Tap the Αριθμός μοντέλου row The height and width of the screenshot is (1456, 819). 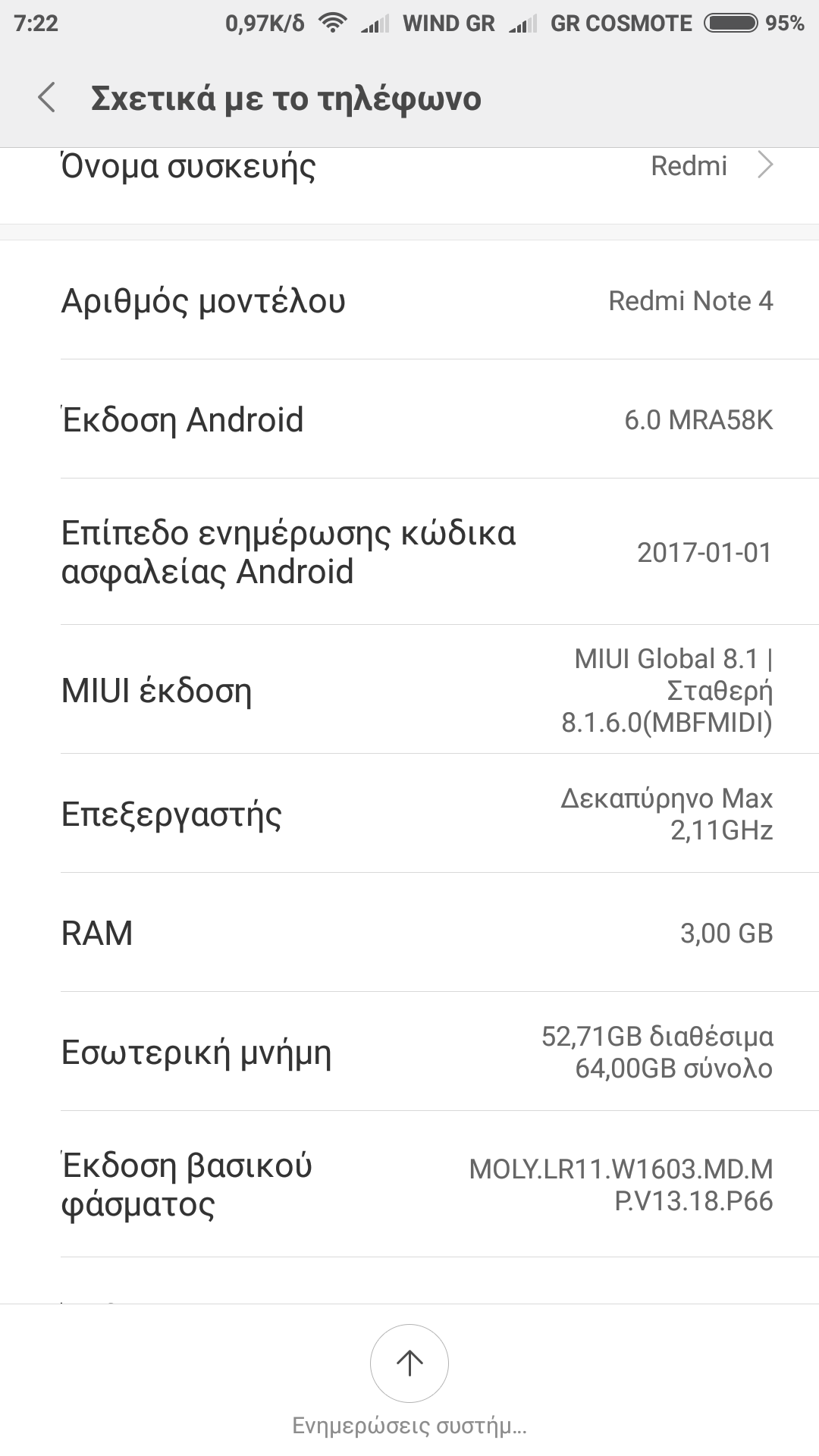(409, 301)
